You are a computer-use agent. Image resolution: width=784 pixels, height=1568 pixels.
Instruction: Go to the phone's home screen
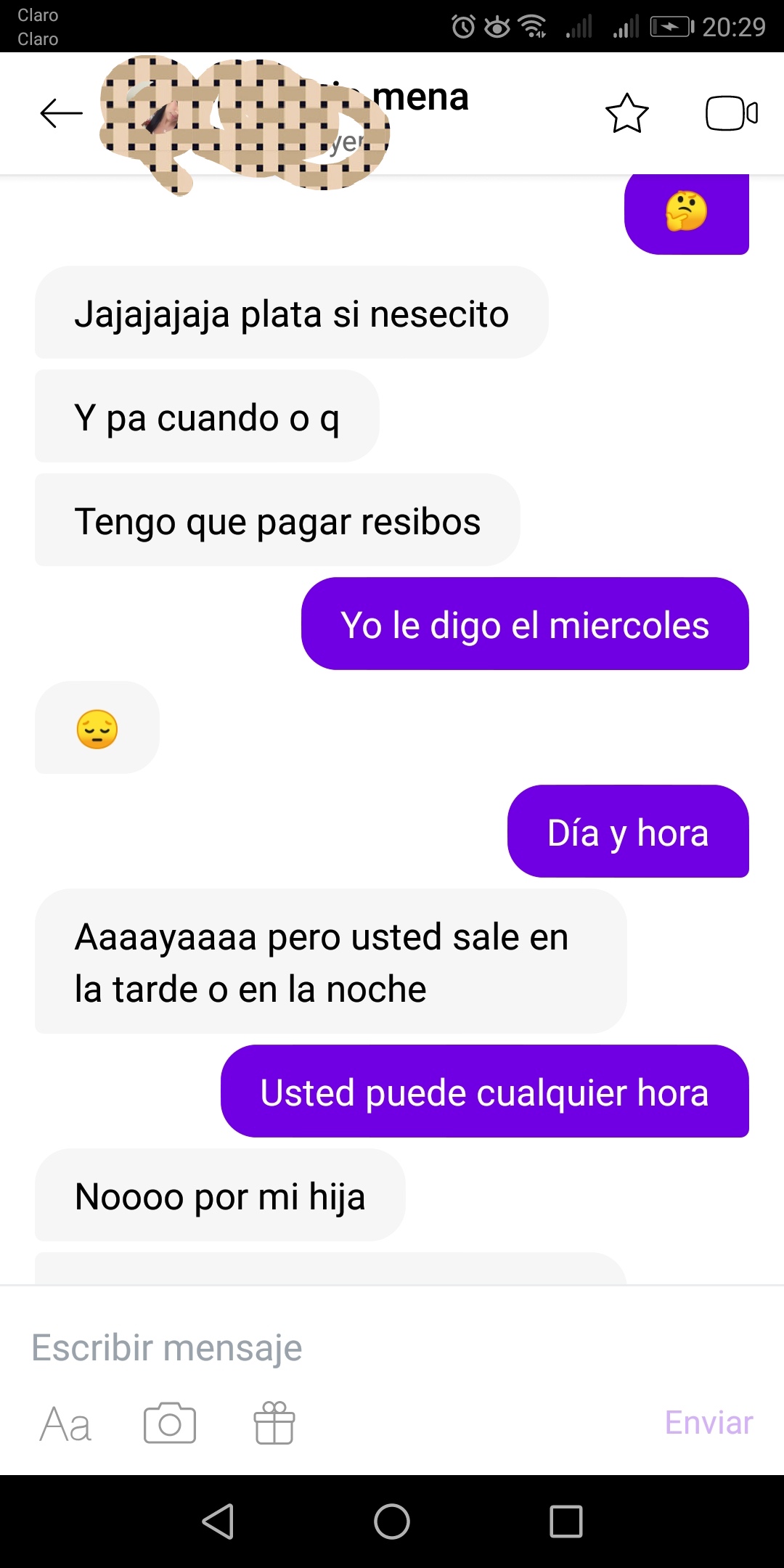392,1522
